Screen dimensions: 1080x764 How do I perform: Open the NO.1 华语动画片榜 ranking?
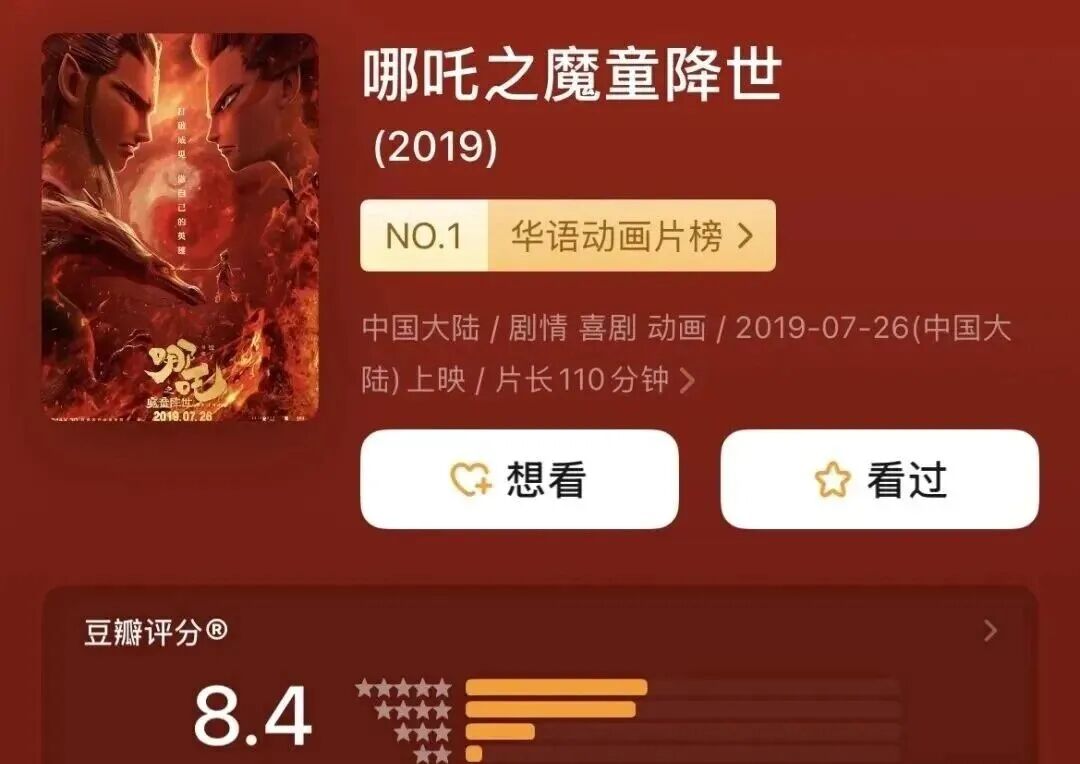click(567, 236)
